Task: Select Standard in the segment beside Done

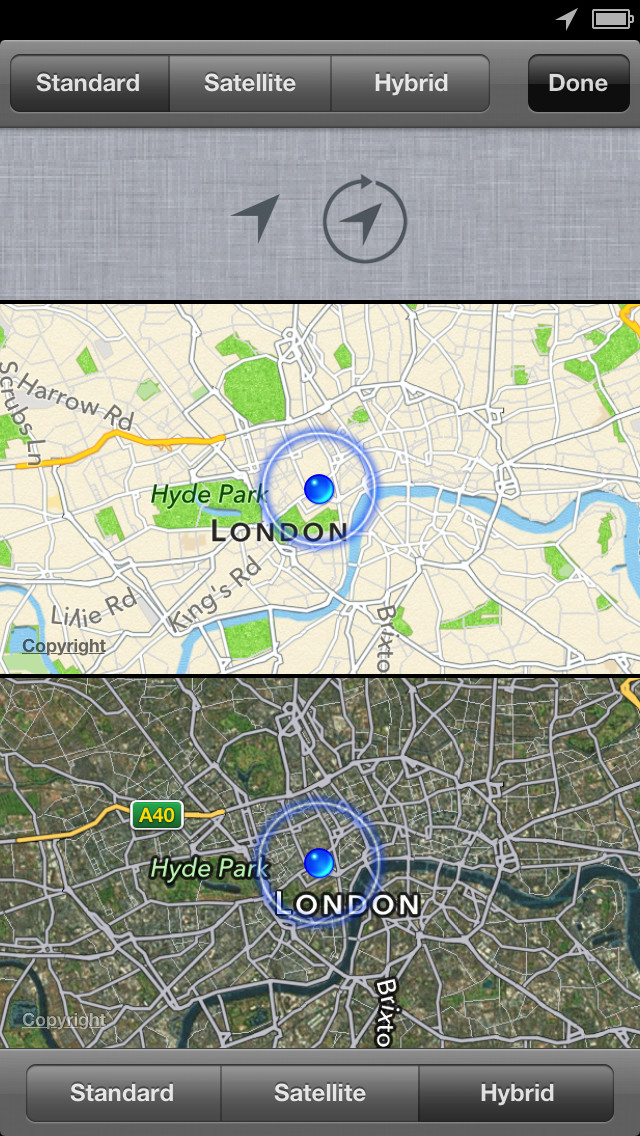Action: click(x=89, y=83)
